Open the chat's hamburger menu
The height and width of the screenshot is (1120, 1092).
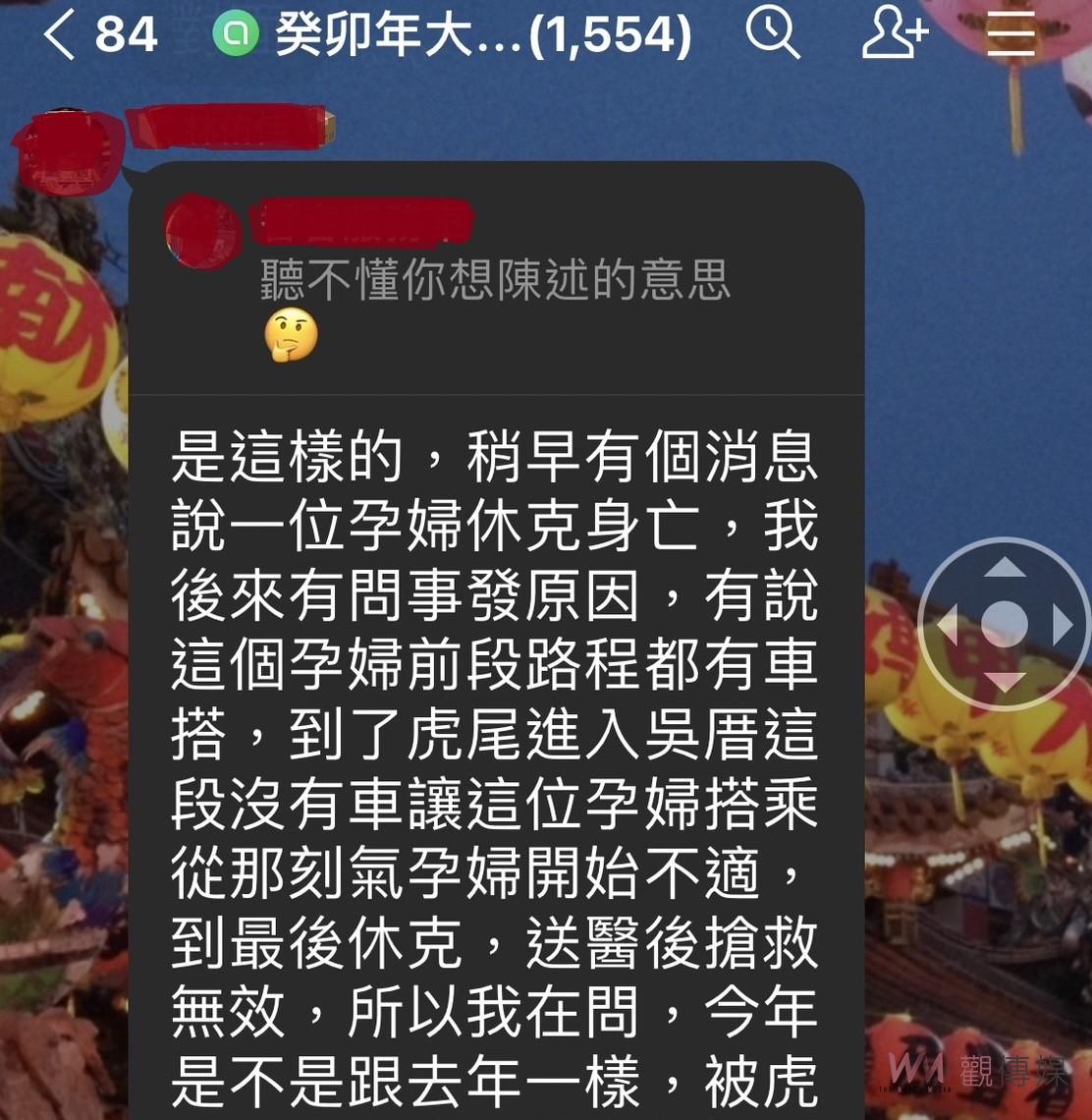(1011, 34)
